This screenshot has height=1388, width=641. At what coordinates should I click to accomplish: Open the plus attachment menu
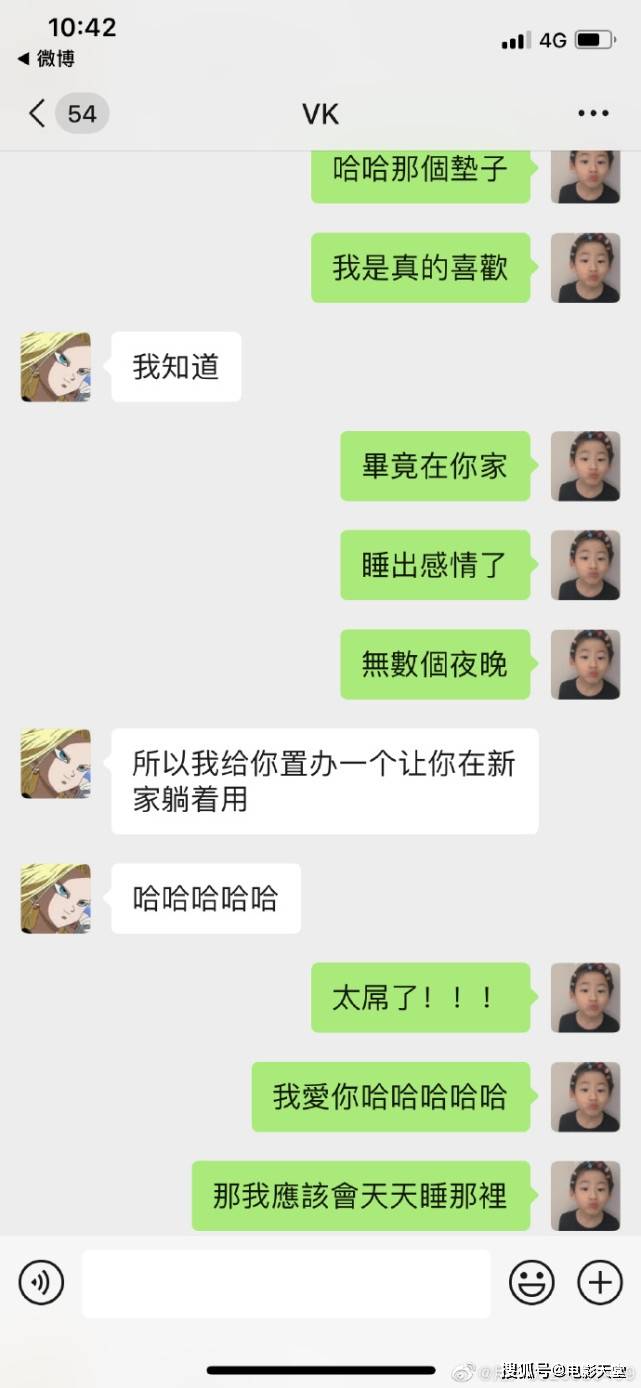(600, 1282)
